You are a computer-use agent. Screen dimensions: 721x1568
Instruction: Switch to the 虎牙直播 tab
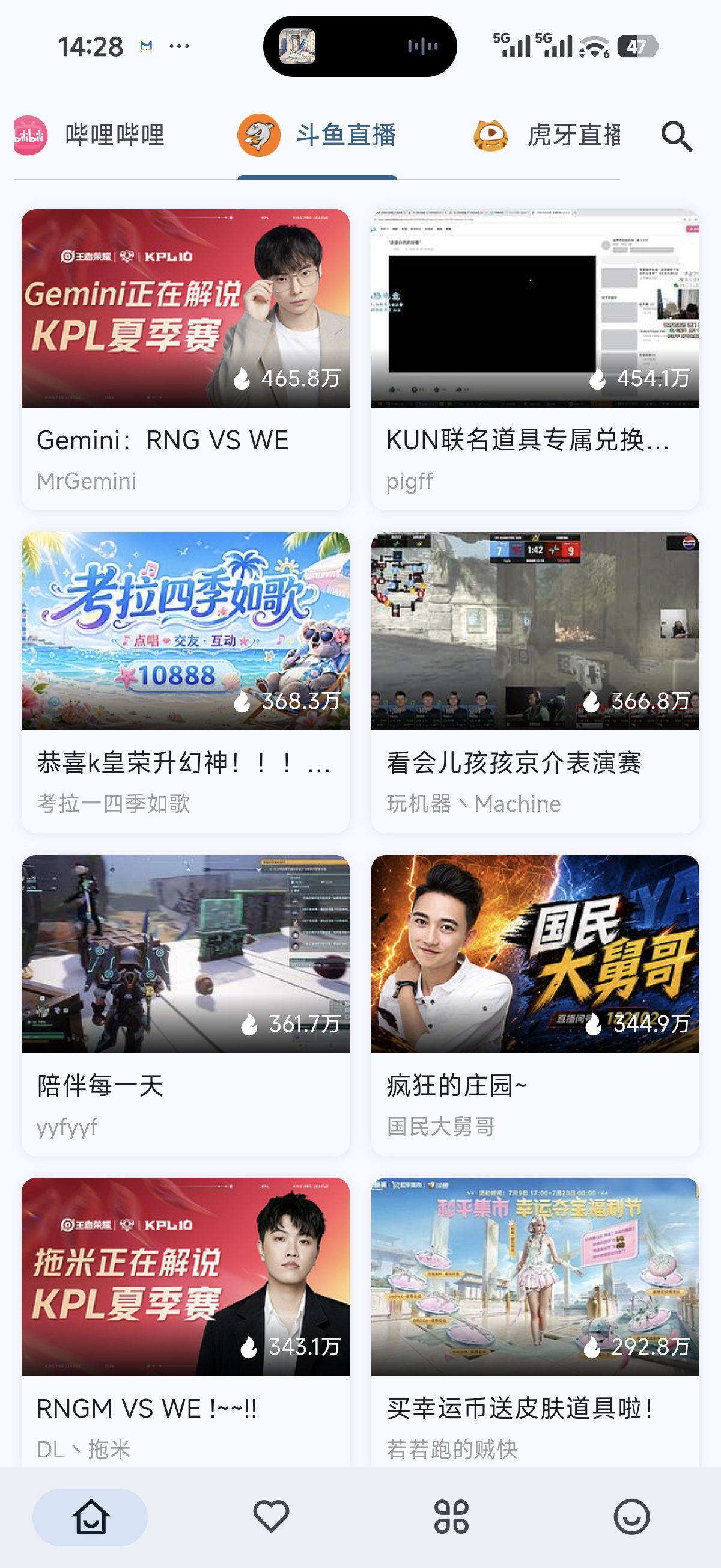pos(547,135)
